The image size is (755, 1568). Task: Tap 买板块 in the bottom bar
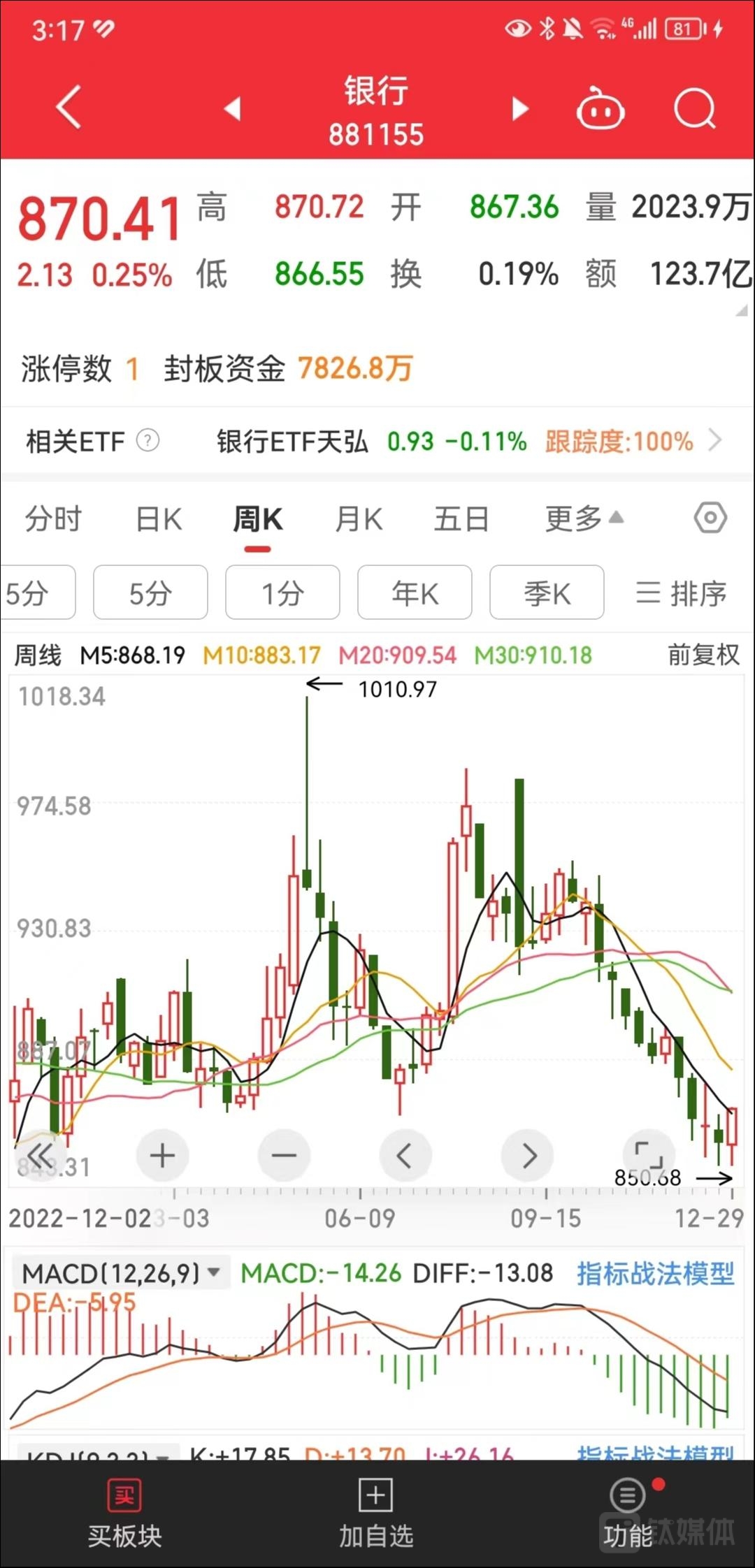tap(124, 1512)
